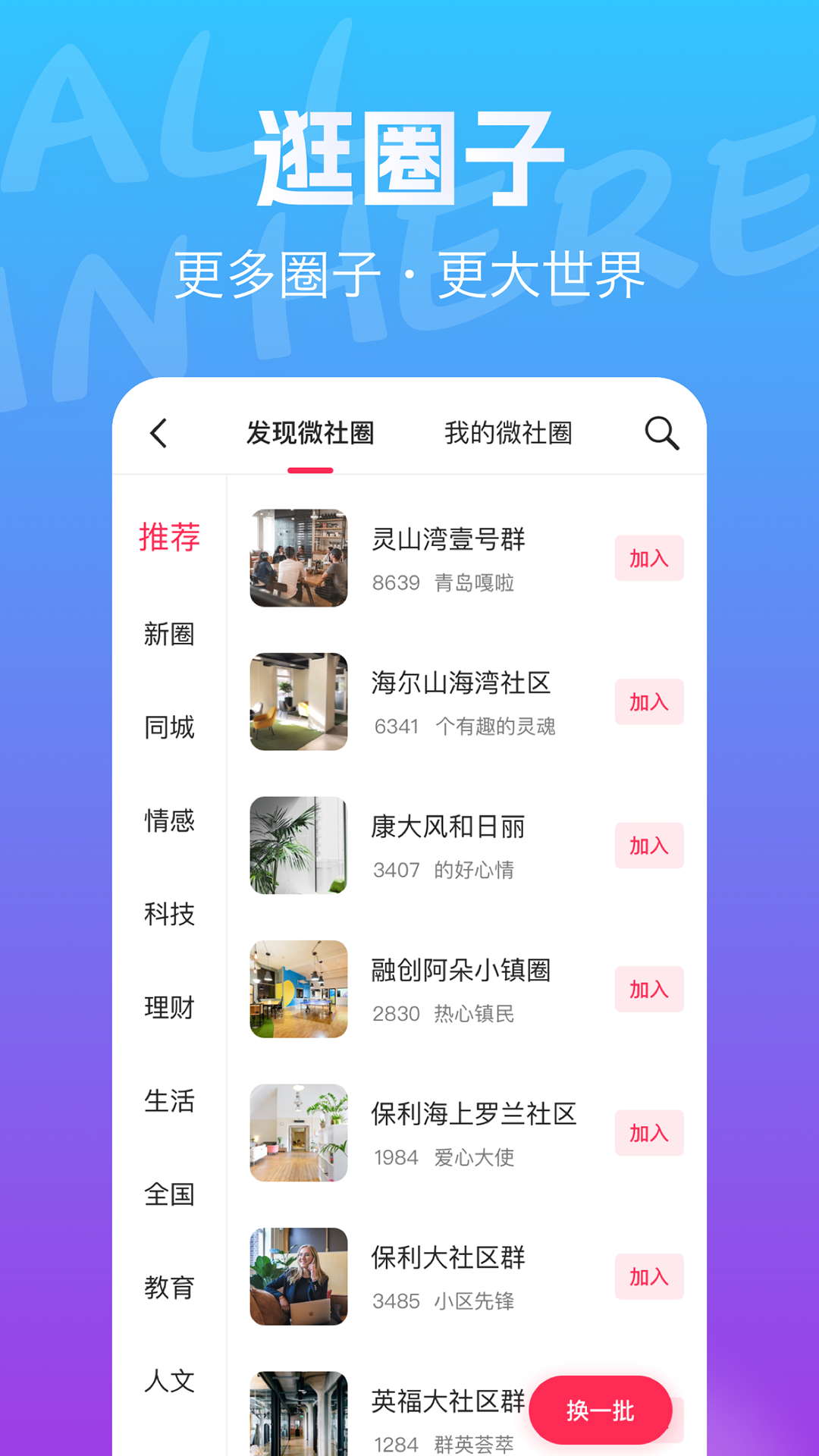Select the 生活 category
Screen dimensions: 819x1456
[x=170, y=1102]
